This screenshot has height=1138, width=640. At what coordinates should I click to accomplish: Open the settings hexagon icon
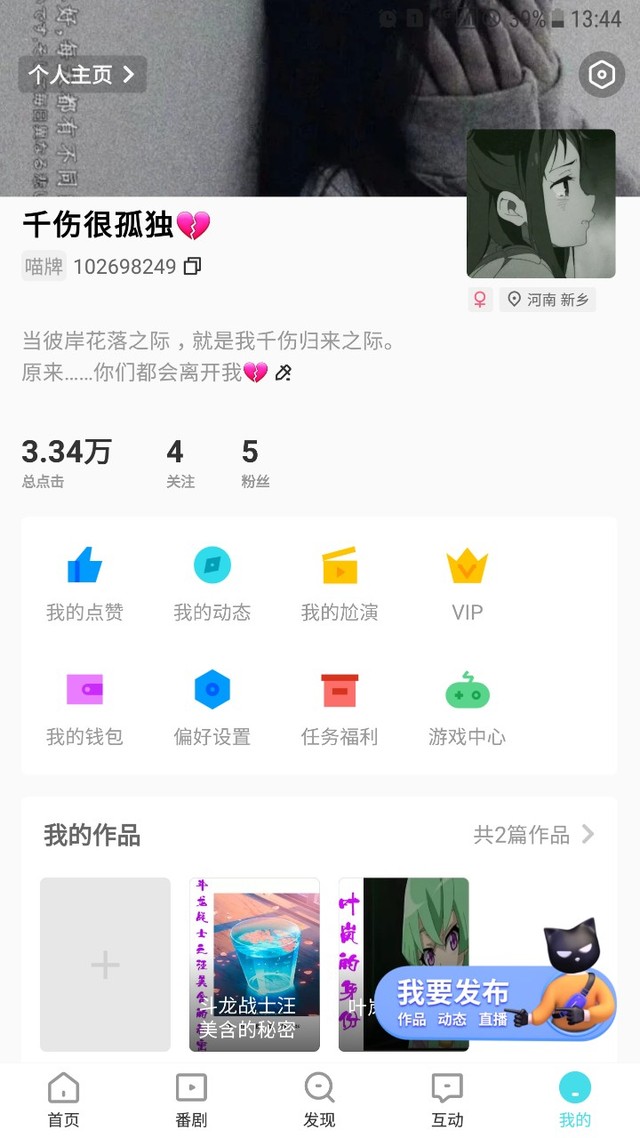pos(601,75)
